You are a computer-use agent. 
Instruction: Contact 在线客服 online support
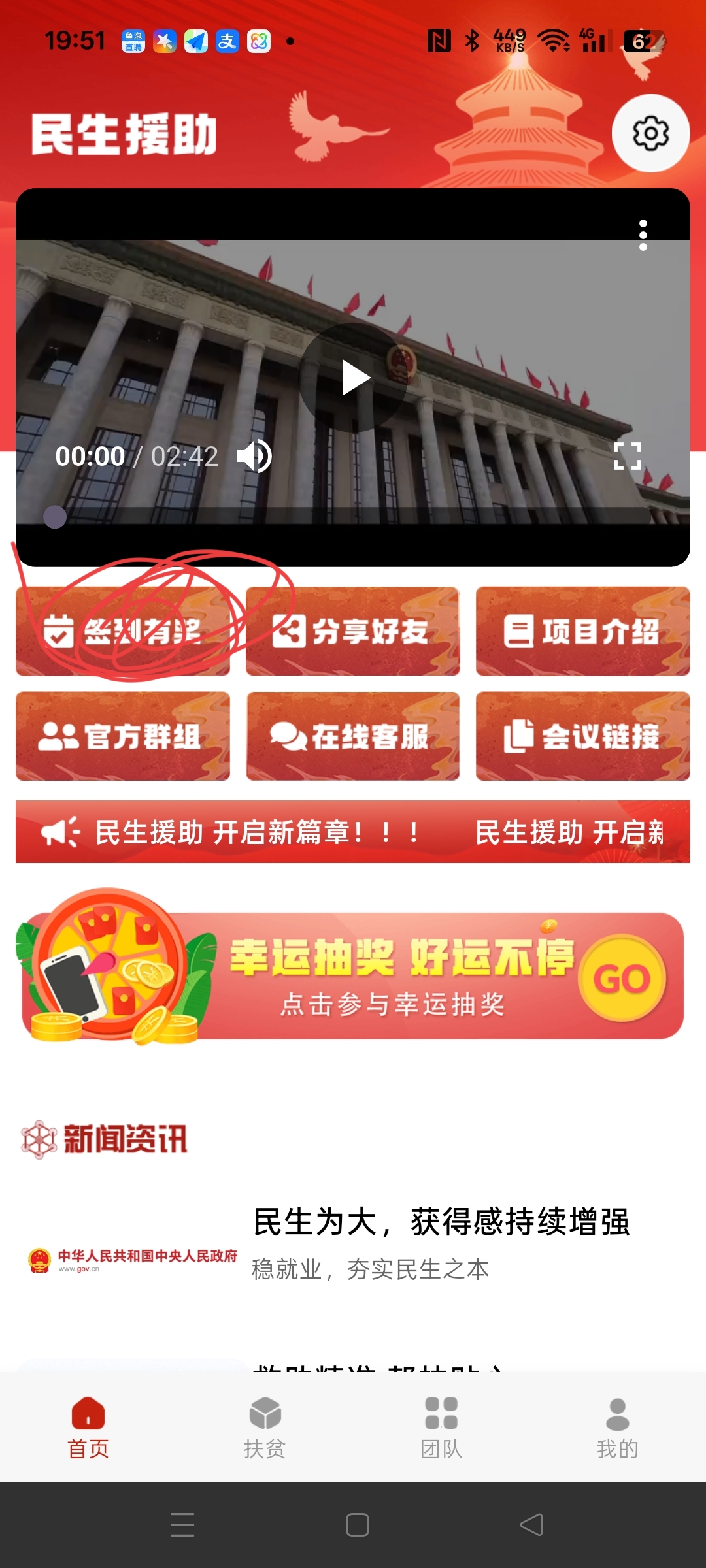click(353, 736)
